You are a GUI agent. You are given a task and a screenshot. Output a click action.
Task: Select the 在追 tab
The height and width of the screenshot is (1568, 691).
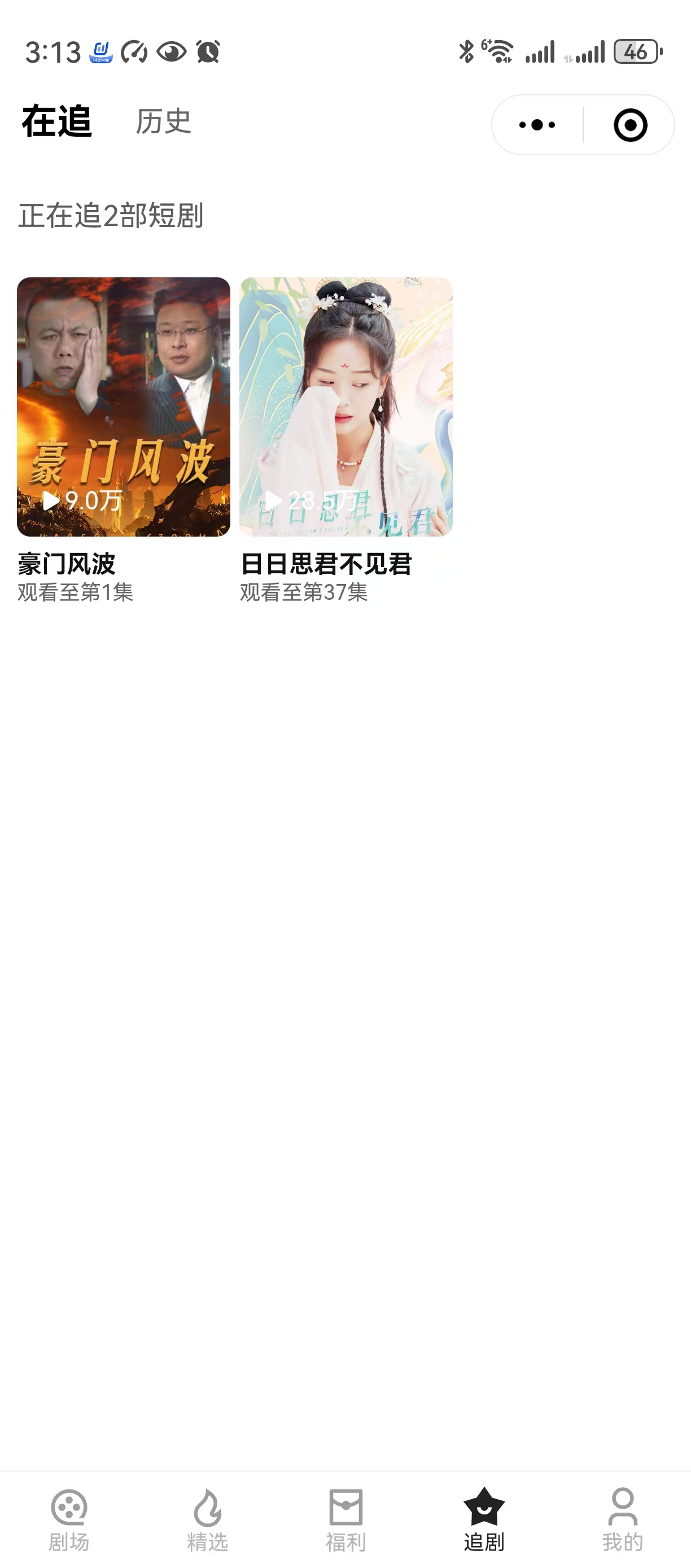(x=56, y=121)
